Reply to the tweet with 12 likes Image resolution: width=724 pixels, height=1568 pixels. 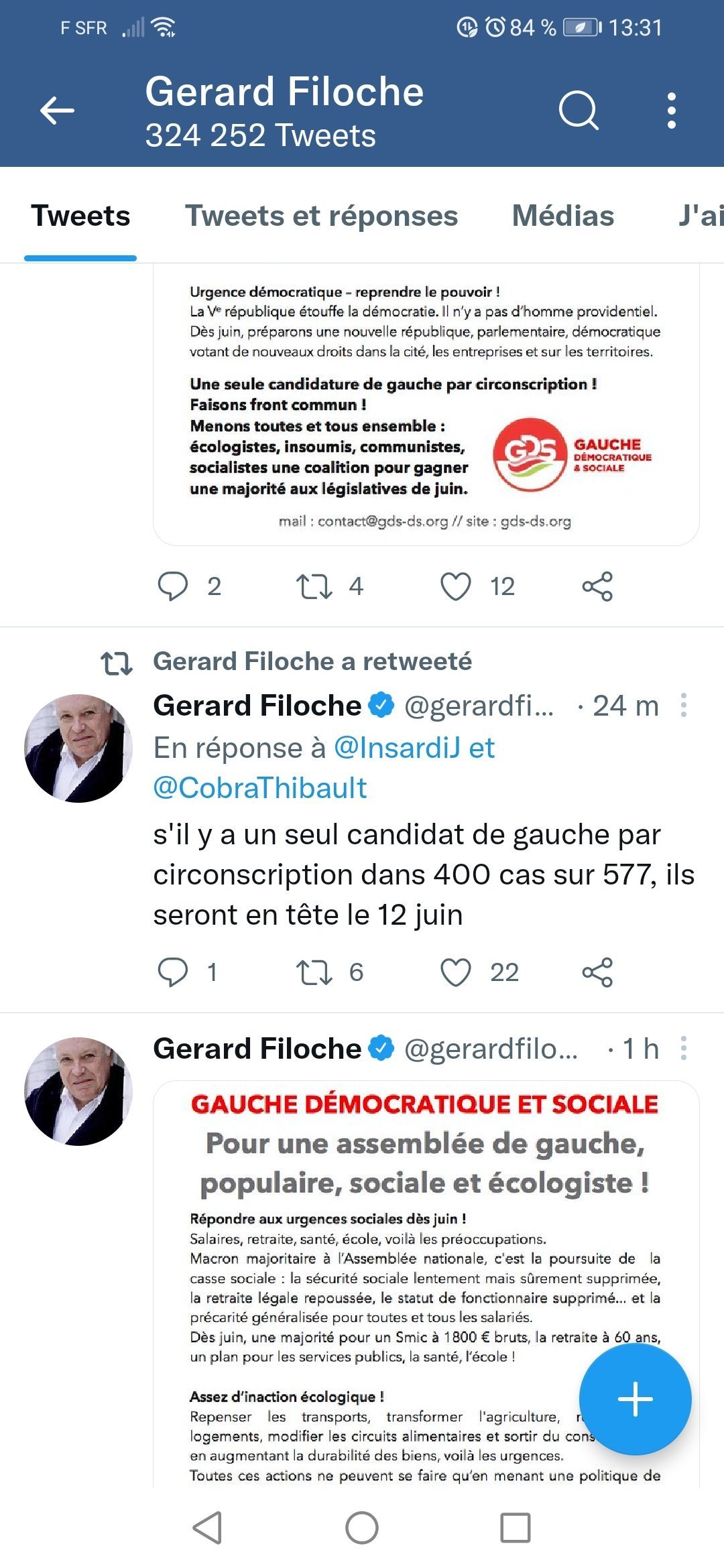coord(173,586)
